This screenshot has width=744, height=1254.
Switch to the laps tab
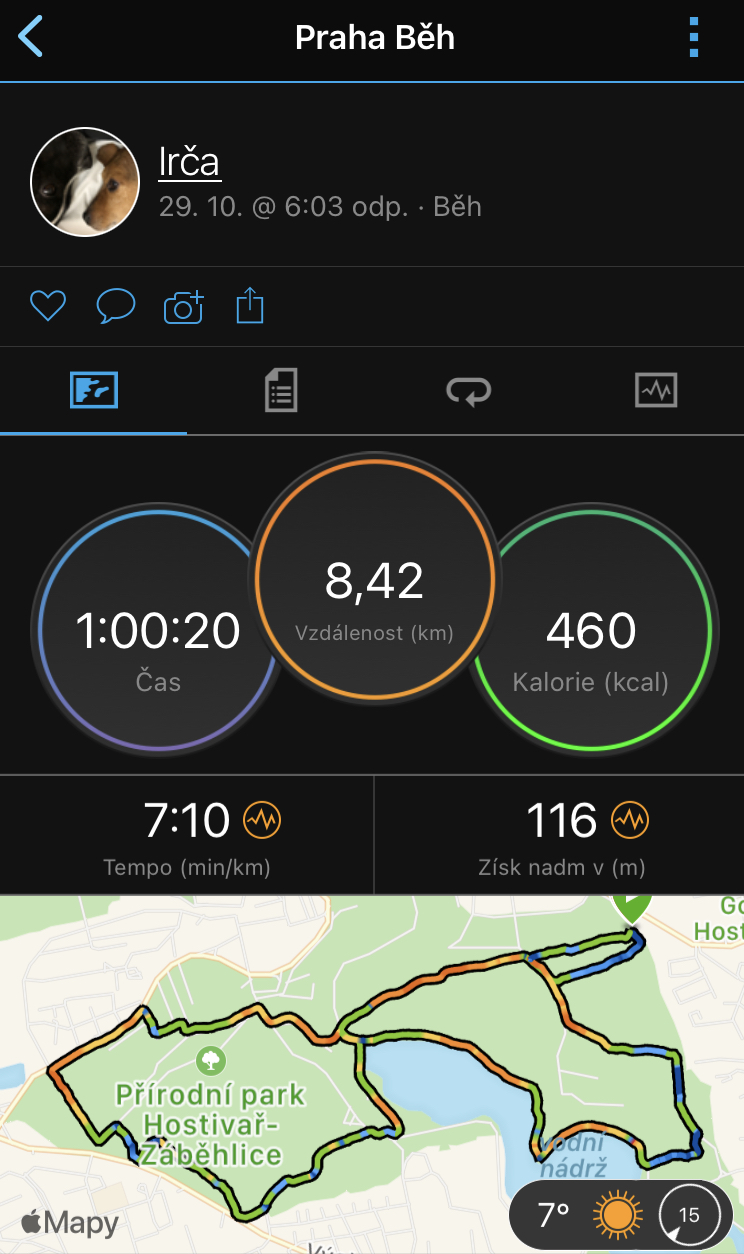(x=468, y=391)
